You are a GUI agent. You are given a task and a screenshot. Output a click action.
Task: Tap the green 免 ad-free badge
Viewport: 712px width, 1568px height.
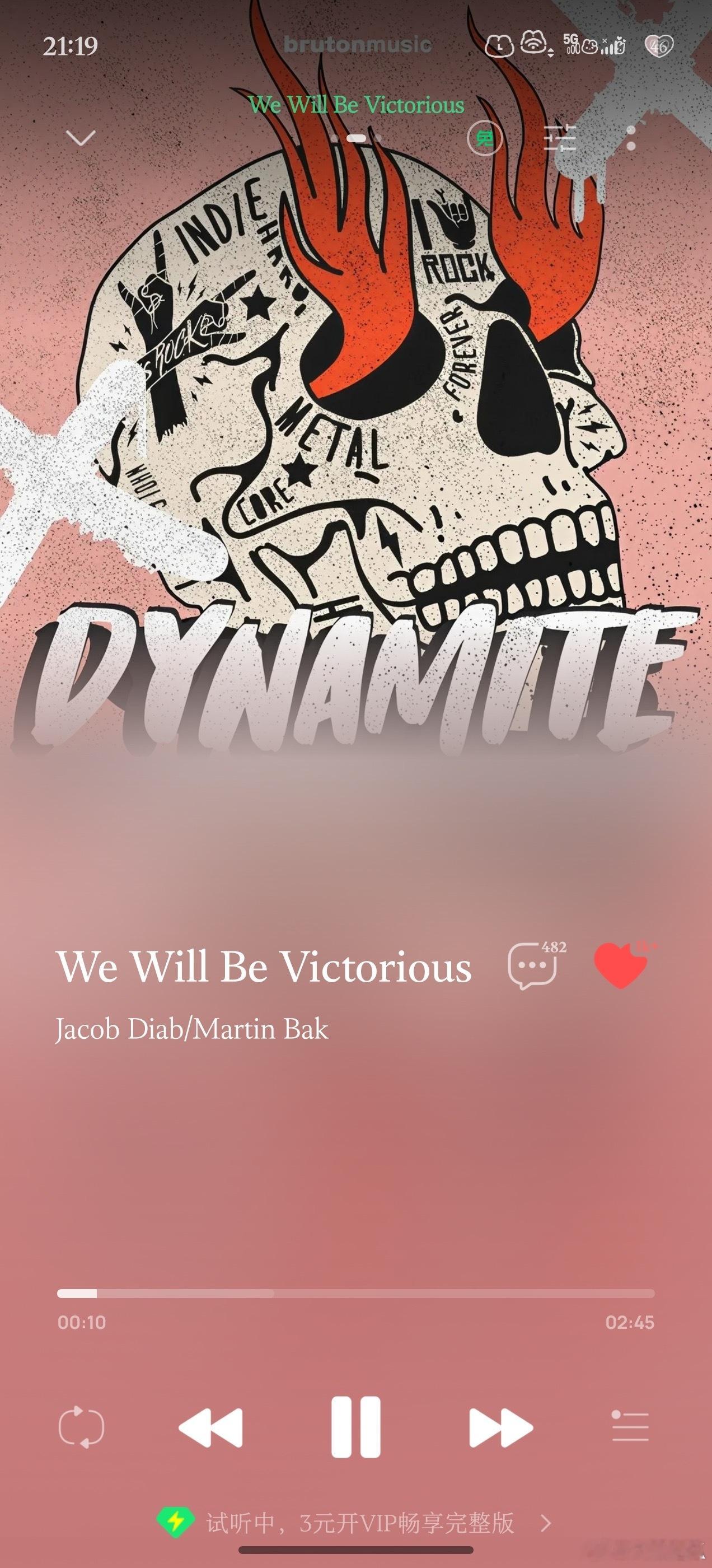(x=486, y=139)
